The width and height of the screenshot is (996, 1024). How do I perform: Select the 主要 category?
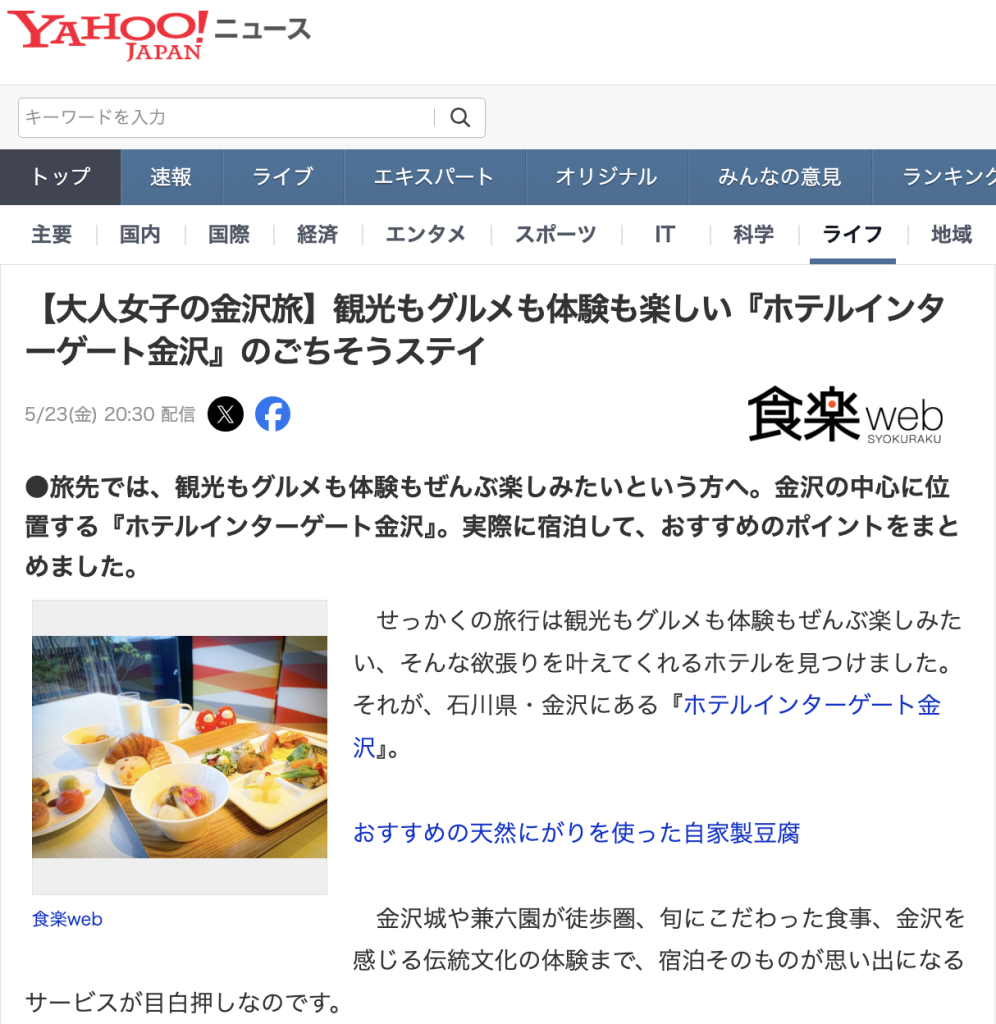point(51,235)
